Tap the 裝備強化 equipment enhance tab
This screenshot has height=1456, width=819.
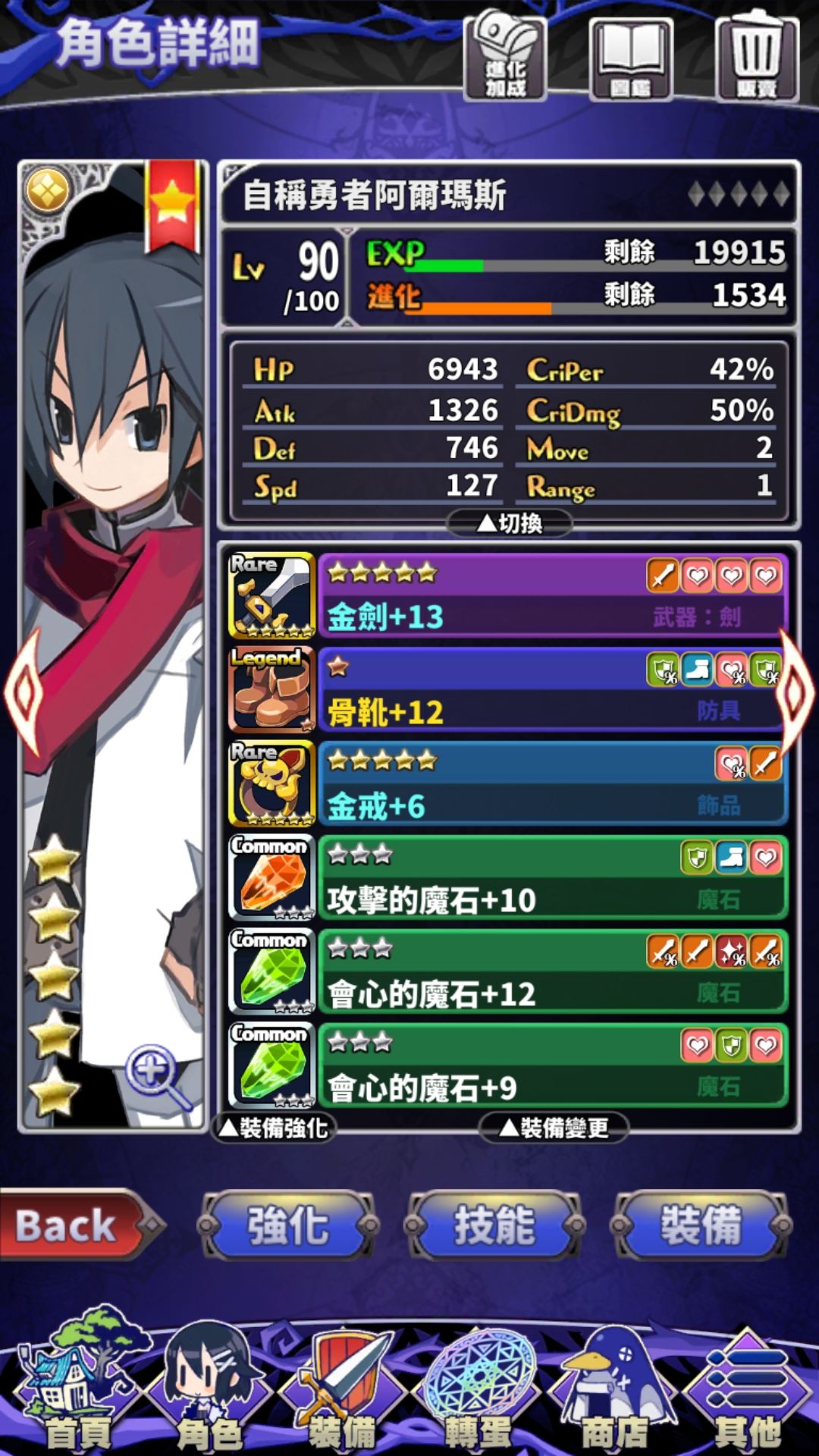point(274,1128)
